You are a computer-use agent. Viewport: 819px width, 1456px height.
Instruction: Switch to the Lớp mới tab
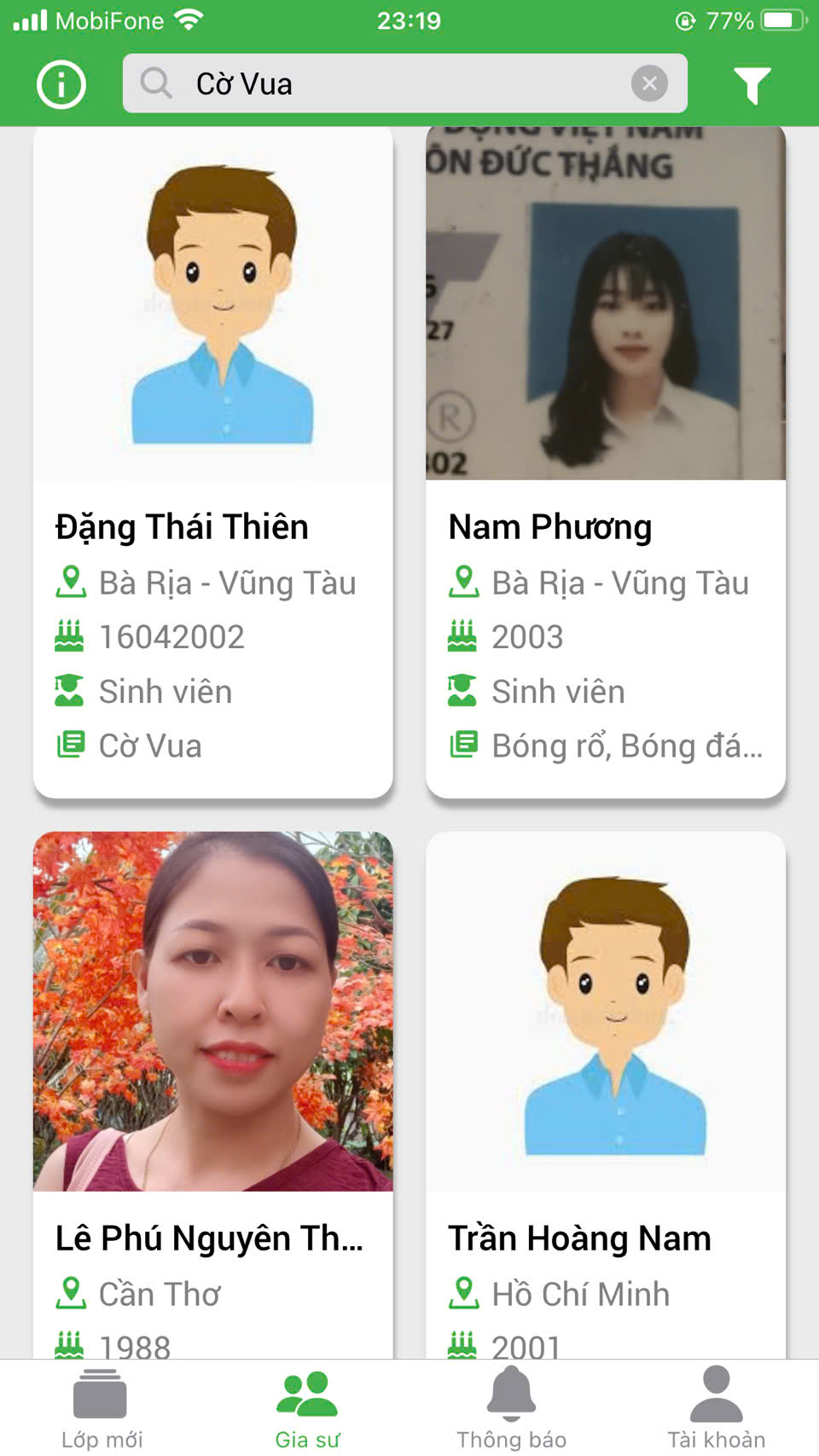click(102, 1409)
